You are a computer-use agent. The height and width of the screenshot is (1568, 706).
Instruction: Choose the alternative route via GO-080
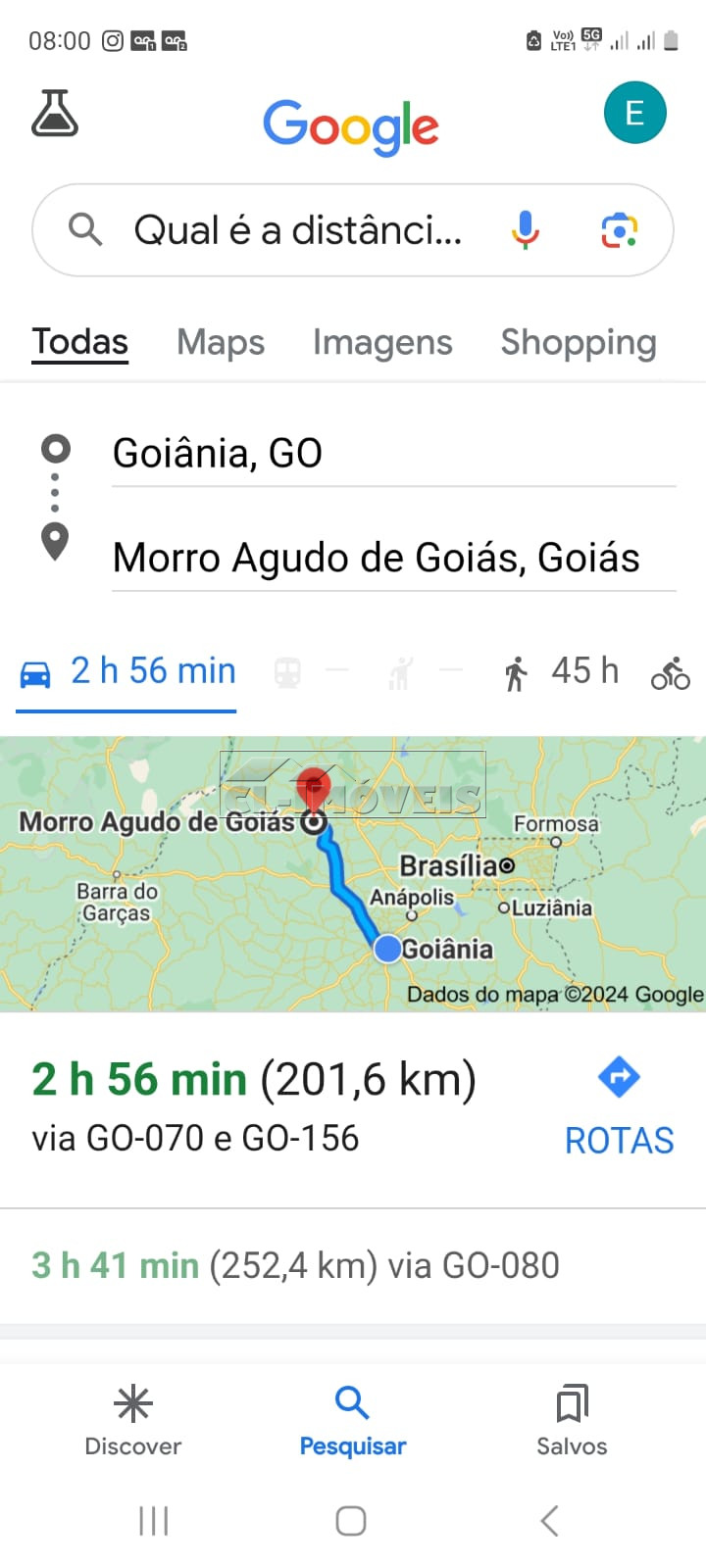click(296, 1265)
